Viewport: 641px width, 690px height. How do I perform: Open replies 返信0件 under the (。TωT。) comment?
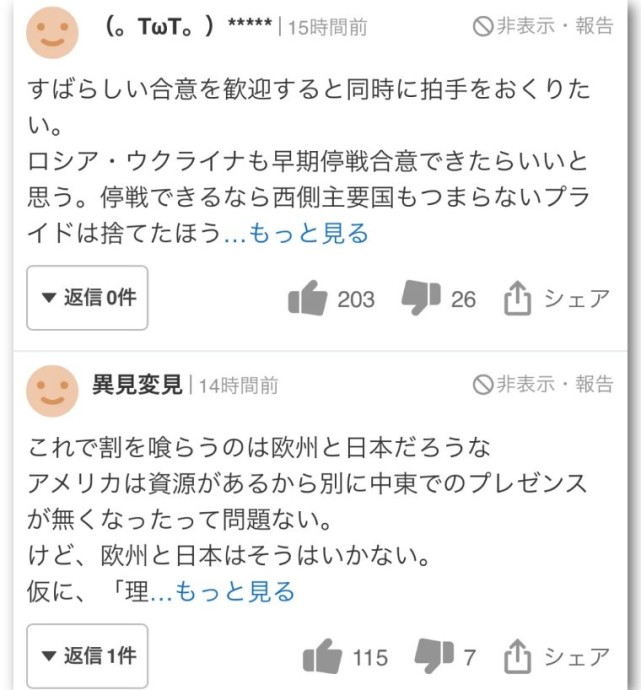tap(87, 298)
